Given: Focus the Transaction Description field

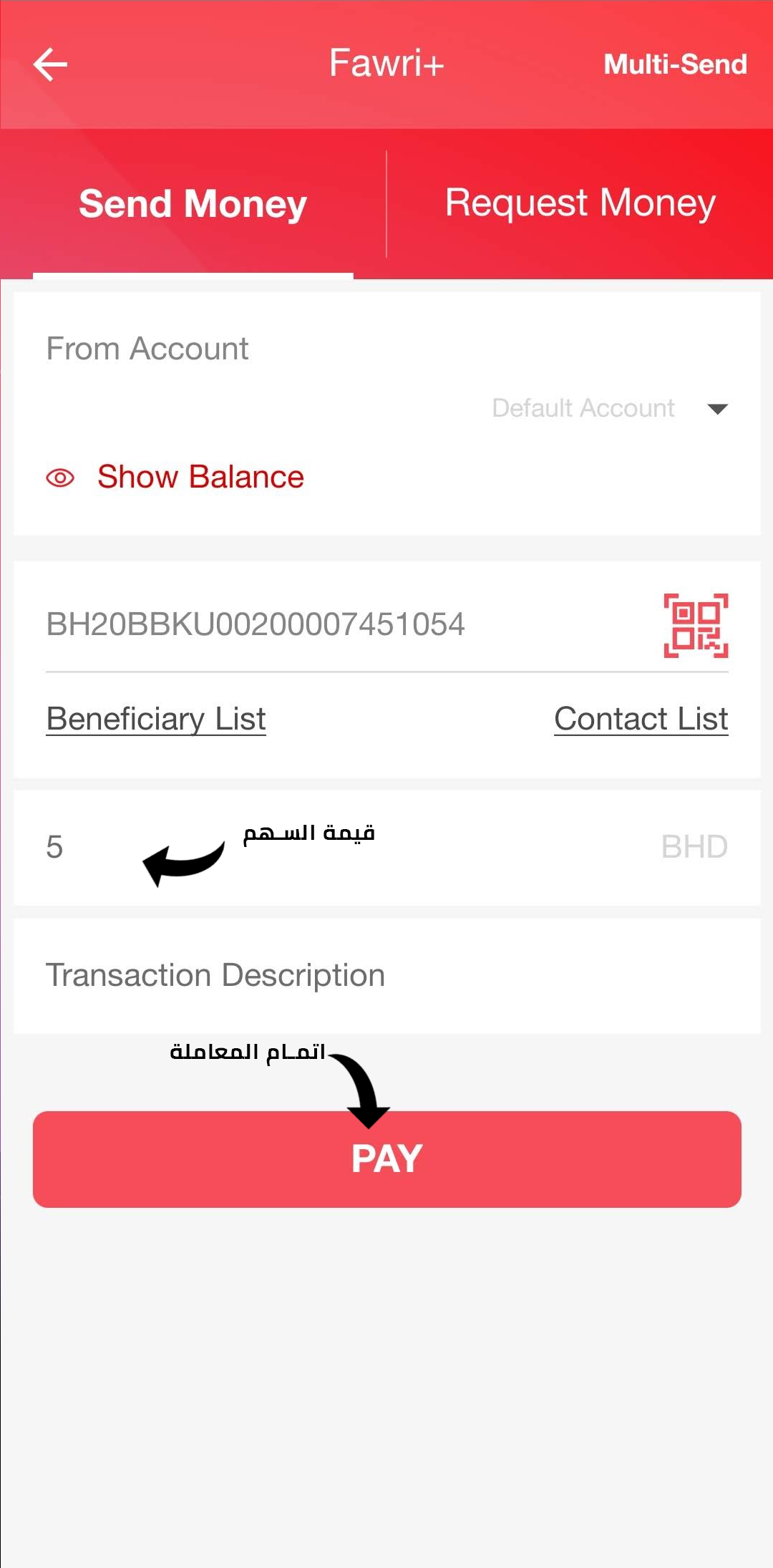Looking at the screenshot, I should [x=387, y=976].
